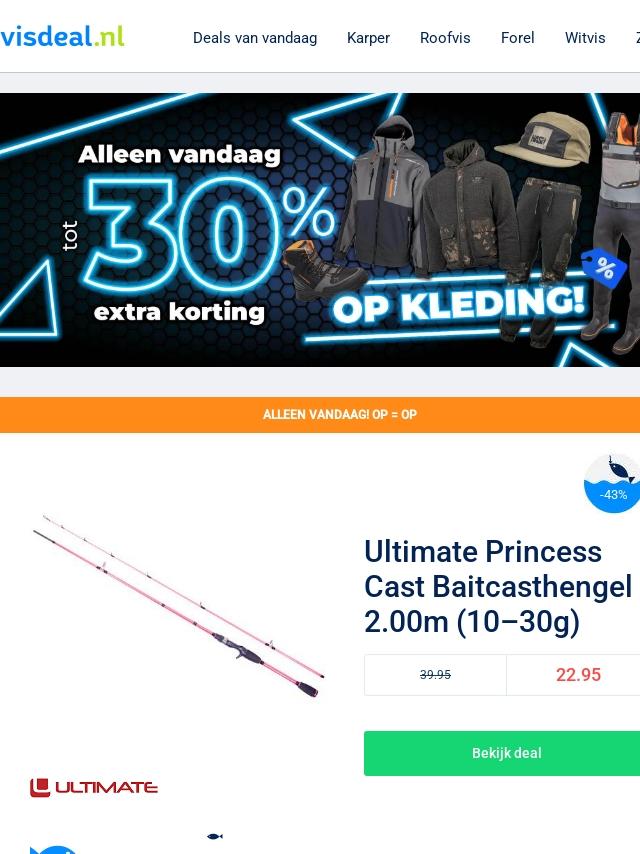Screen dimensions: 640x854
Task: Open Ultimate Princess Cast Baitcasthengel title
Action: (498, 587)
